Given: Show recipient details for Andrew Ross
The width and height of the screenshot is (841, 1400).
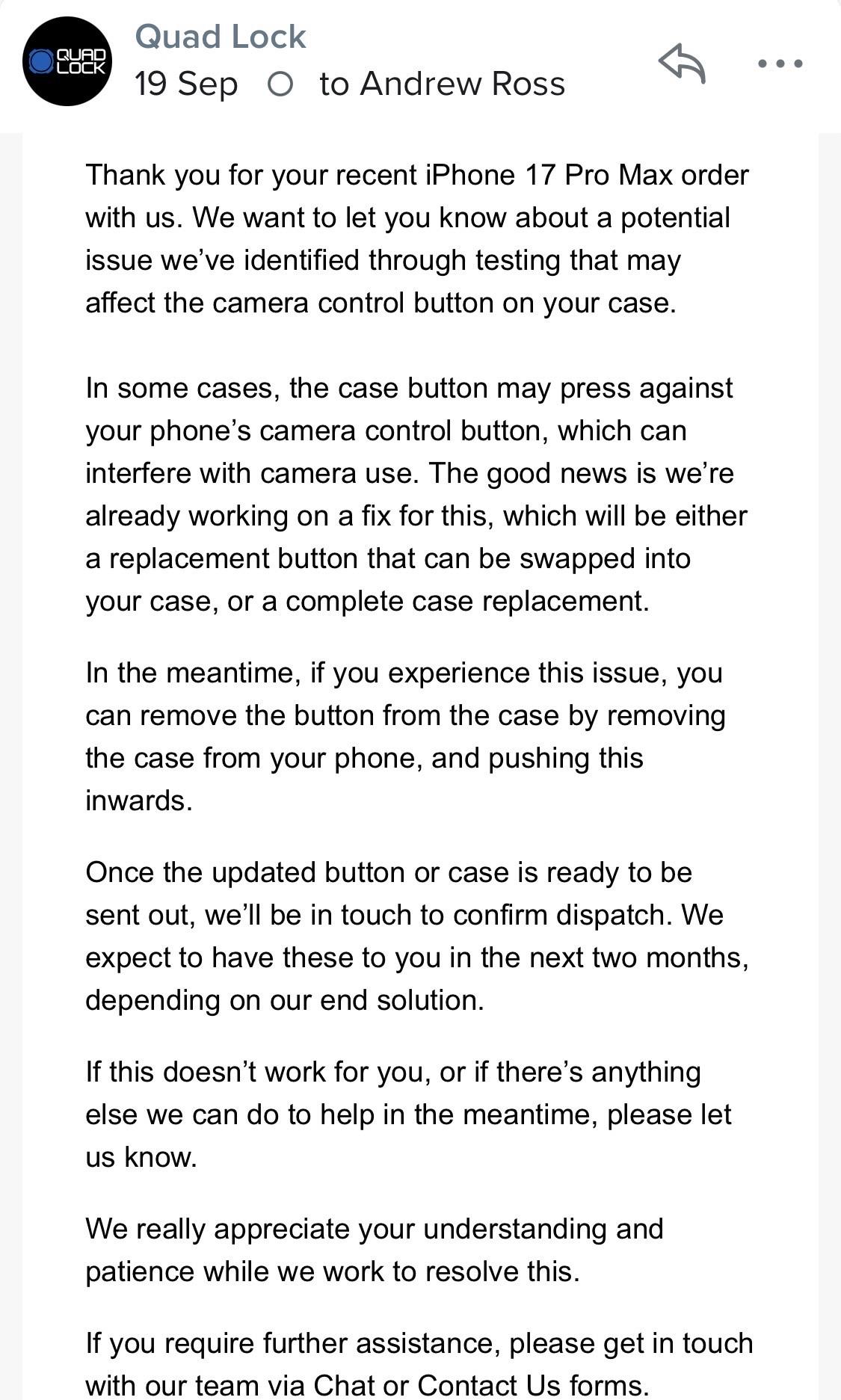Looking at the screenshot, I should (442, 84).
